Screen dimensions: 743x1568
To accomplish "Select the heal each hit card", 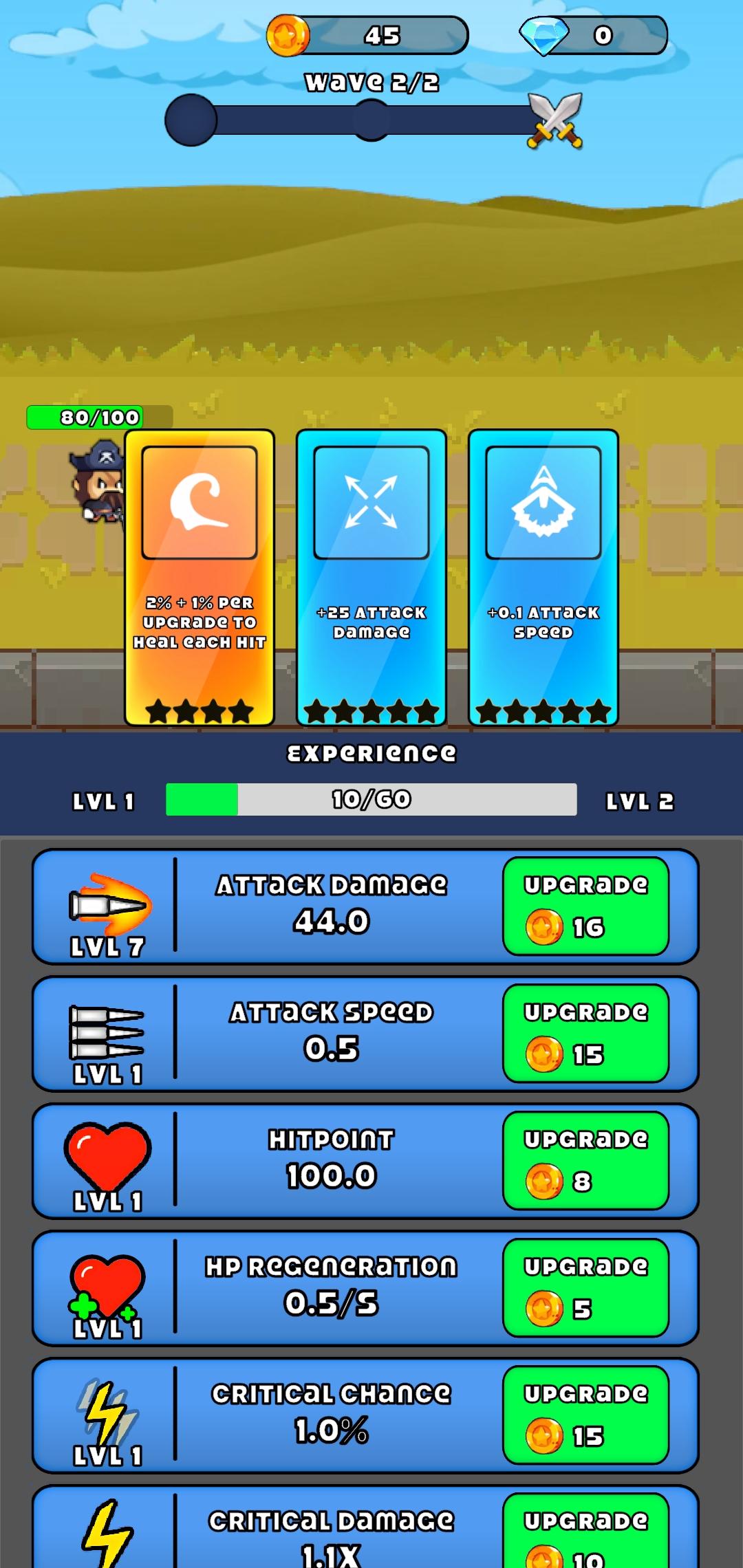I will [x=200, y=578].
